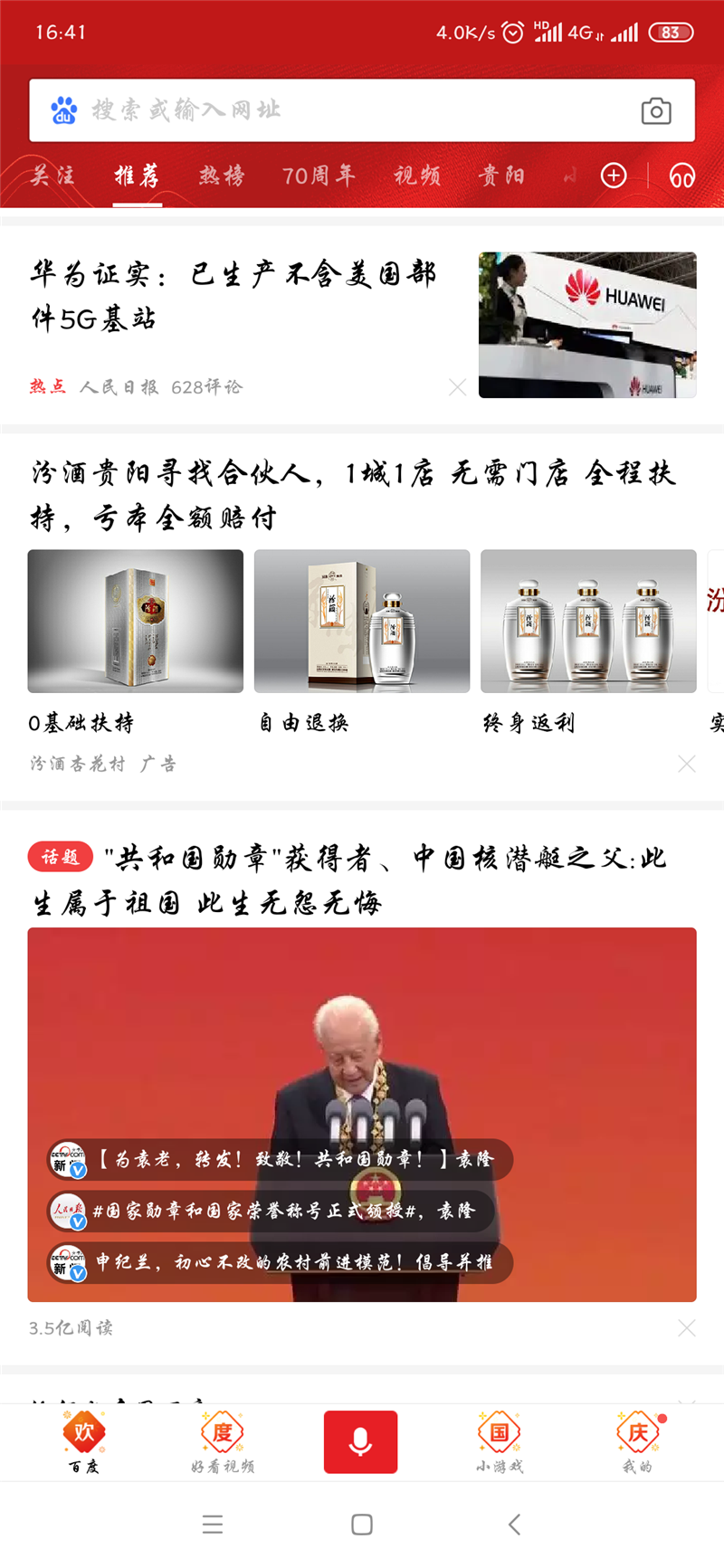Screen dimensions: 724x1568
Task: Open the 自由退换 ad image
Action: (x=362, y=622)
